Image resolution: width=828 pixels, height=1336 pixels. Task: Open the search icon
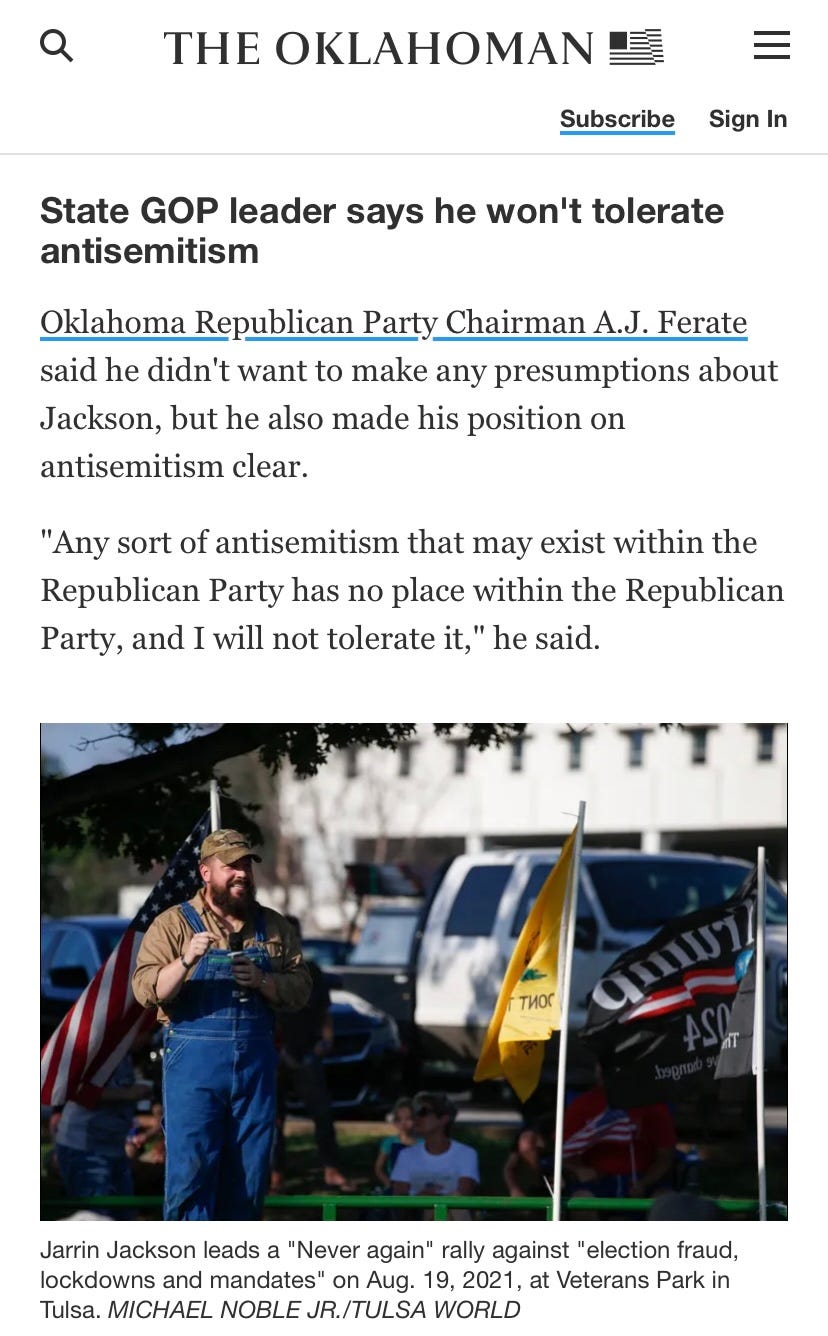click(57, 46)
